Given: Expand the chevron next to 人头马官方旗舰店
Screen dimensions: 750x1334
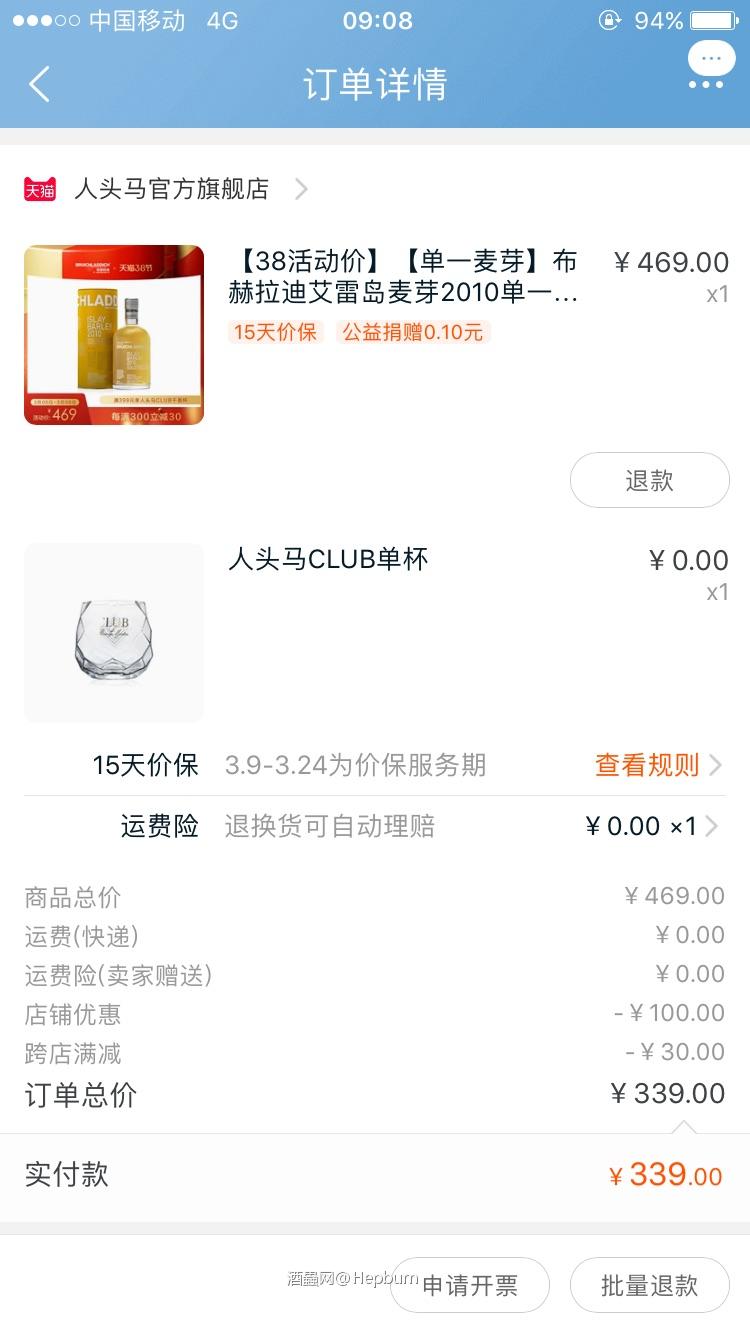Looking at the screenshot, I should (x=301, y=188).
